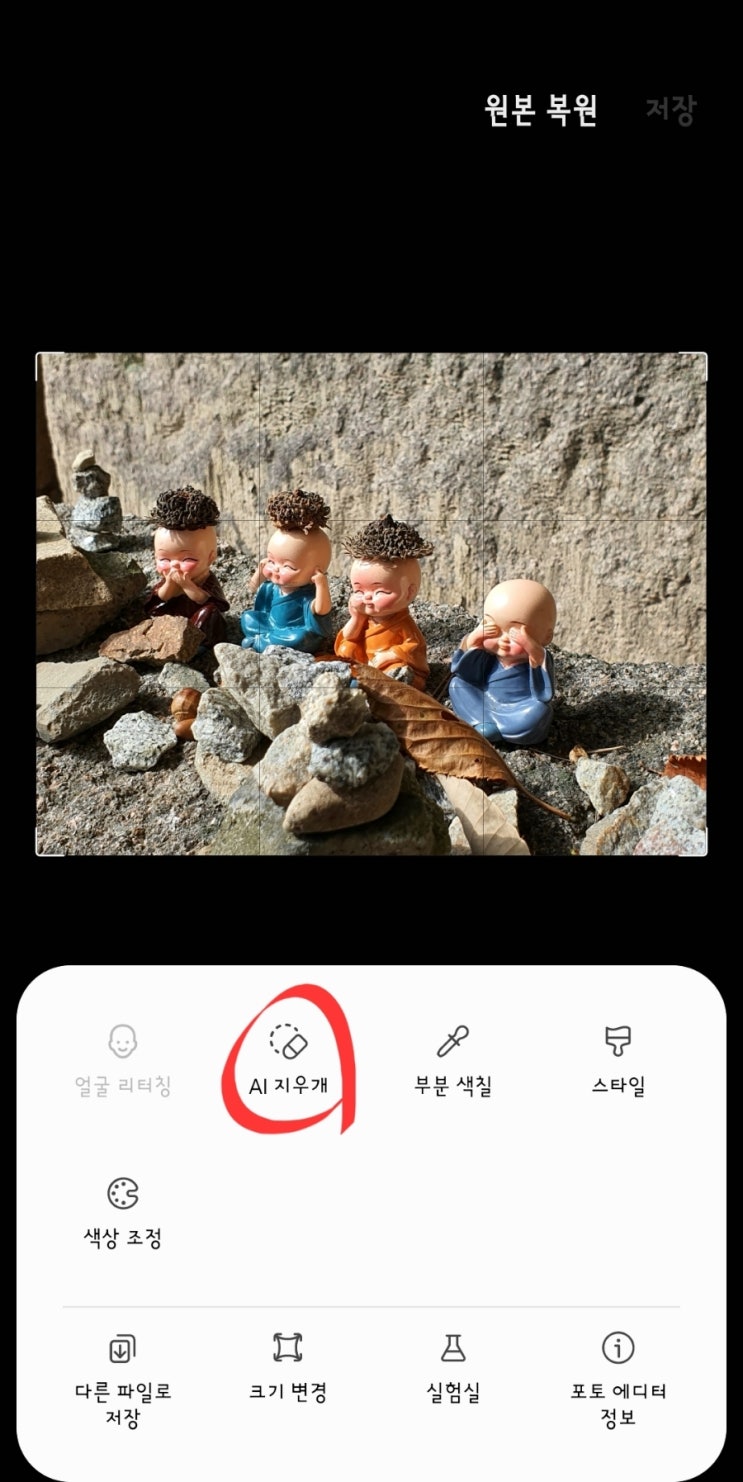743x1482 pixels.
Task: Open 크기 변경 resize option
Action: click(288, 1367)
